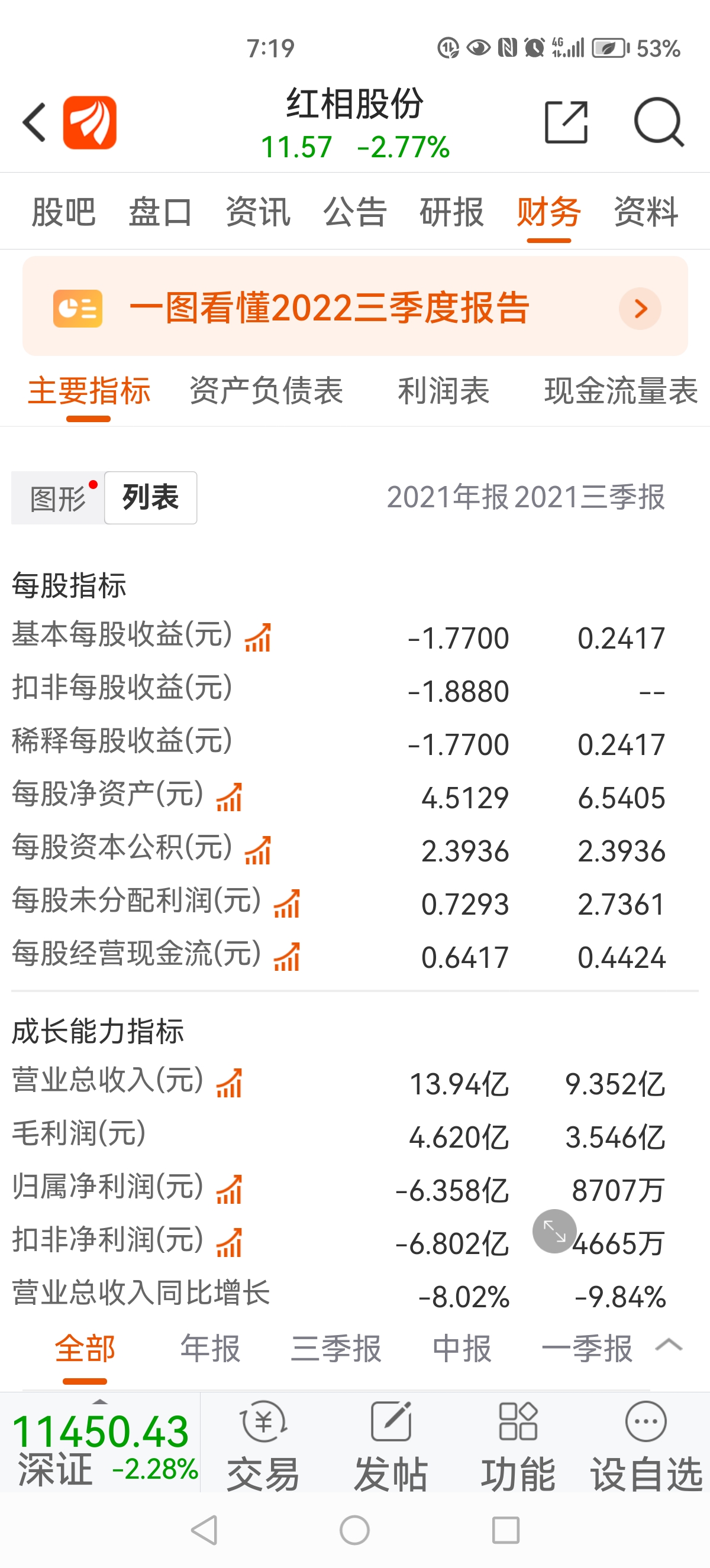Image resolution: width=710 pixels, height=1568 pixels.
Task: Go back using the top-left arrow
Action: (34, 122)
